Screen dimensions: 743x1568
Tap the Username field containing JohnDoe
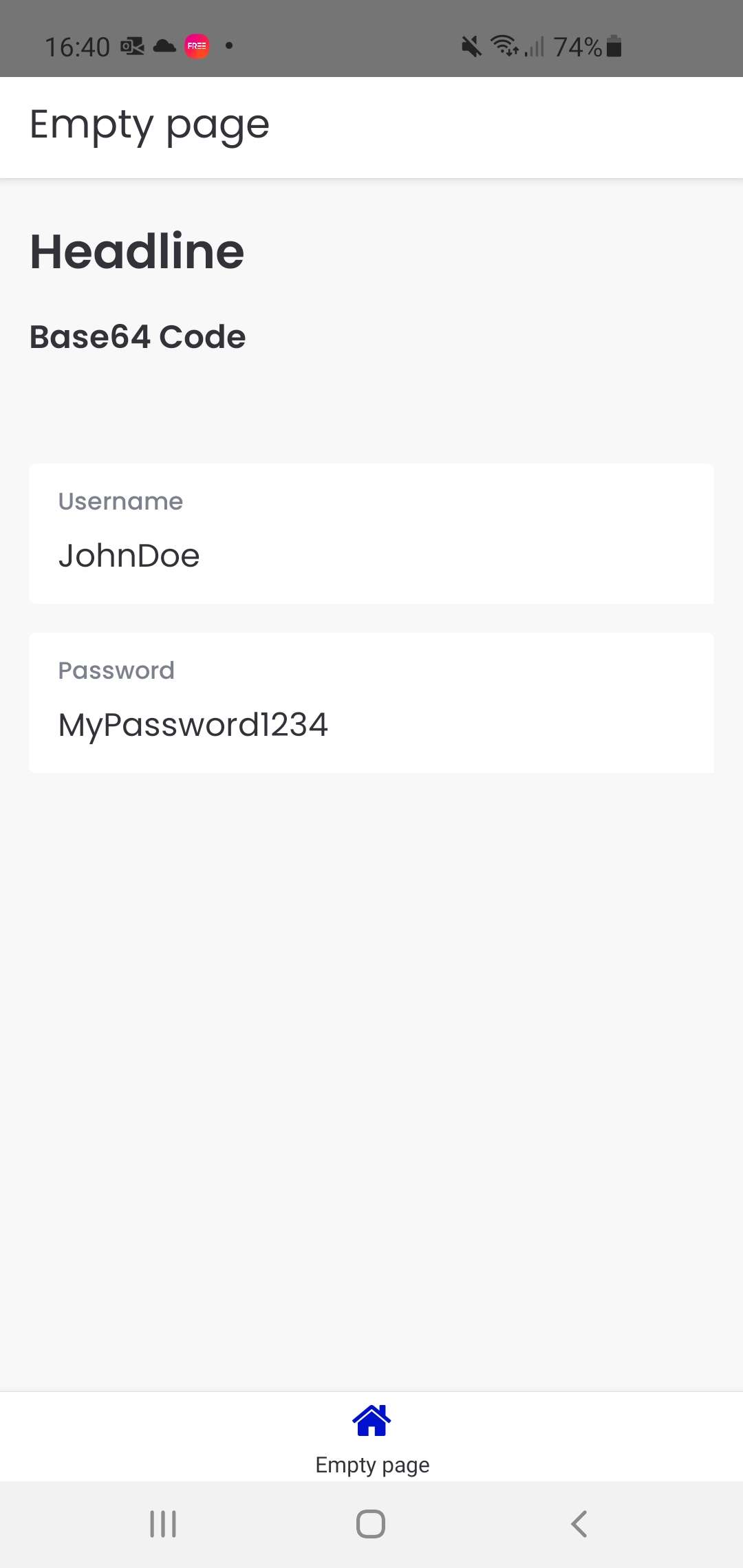371,534
